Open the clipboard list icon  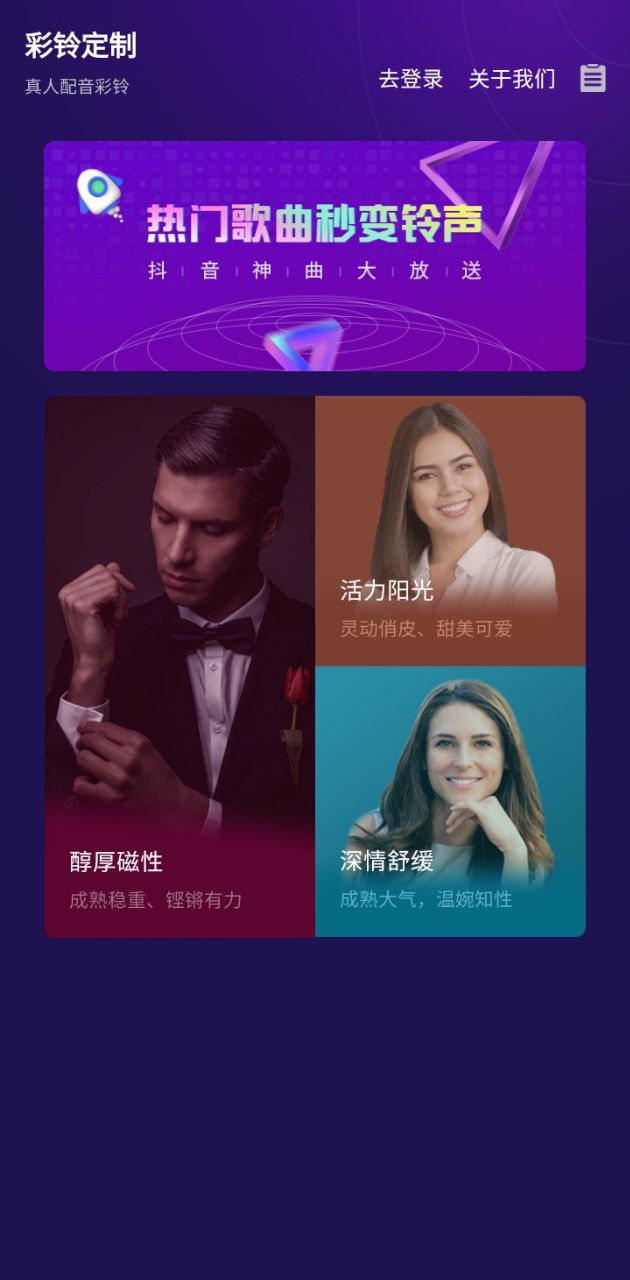coord(593,78)
